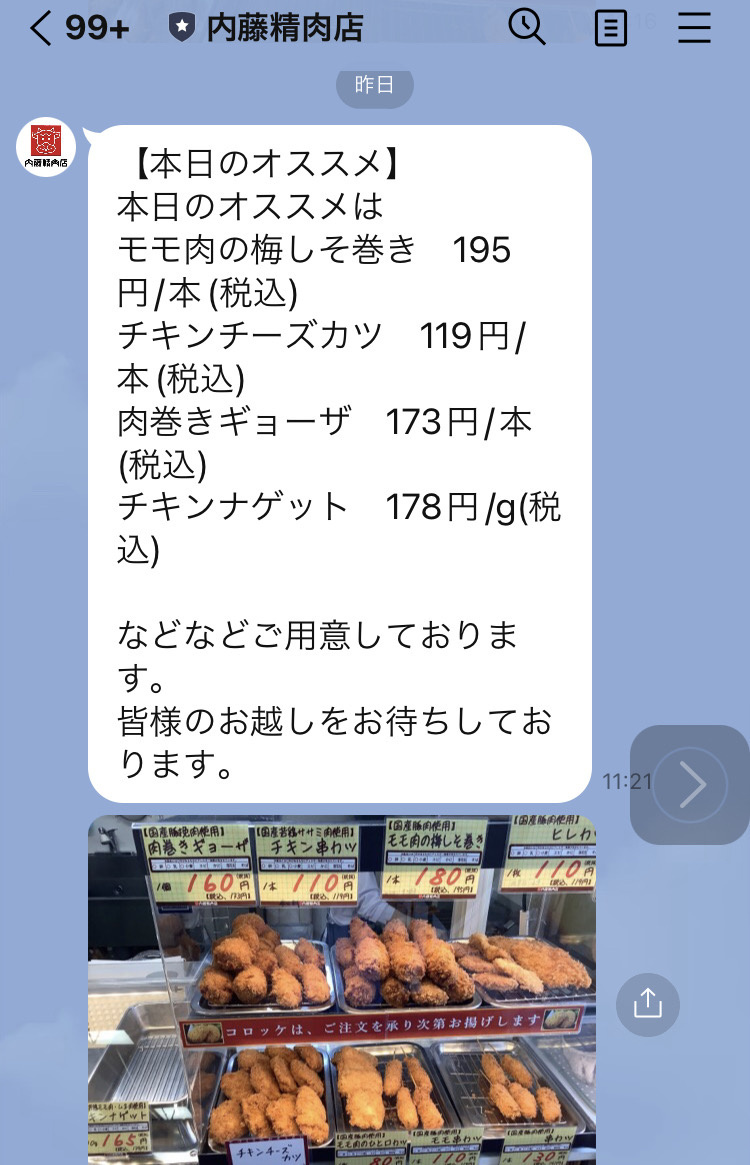Open 内藤精肉店 profile avatar
Screen dimensions: 750x1165
tap(46, 147)
